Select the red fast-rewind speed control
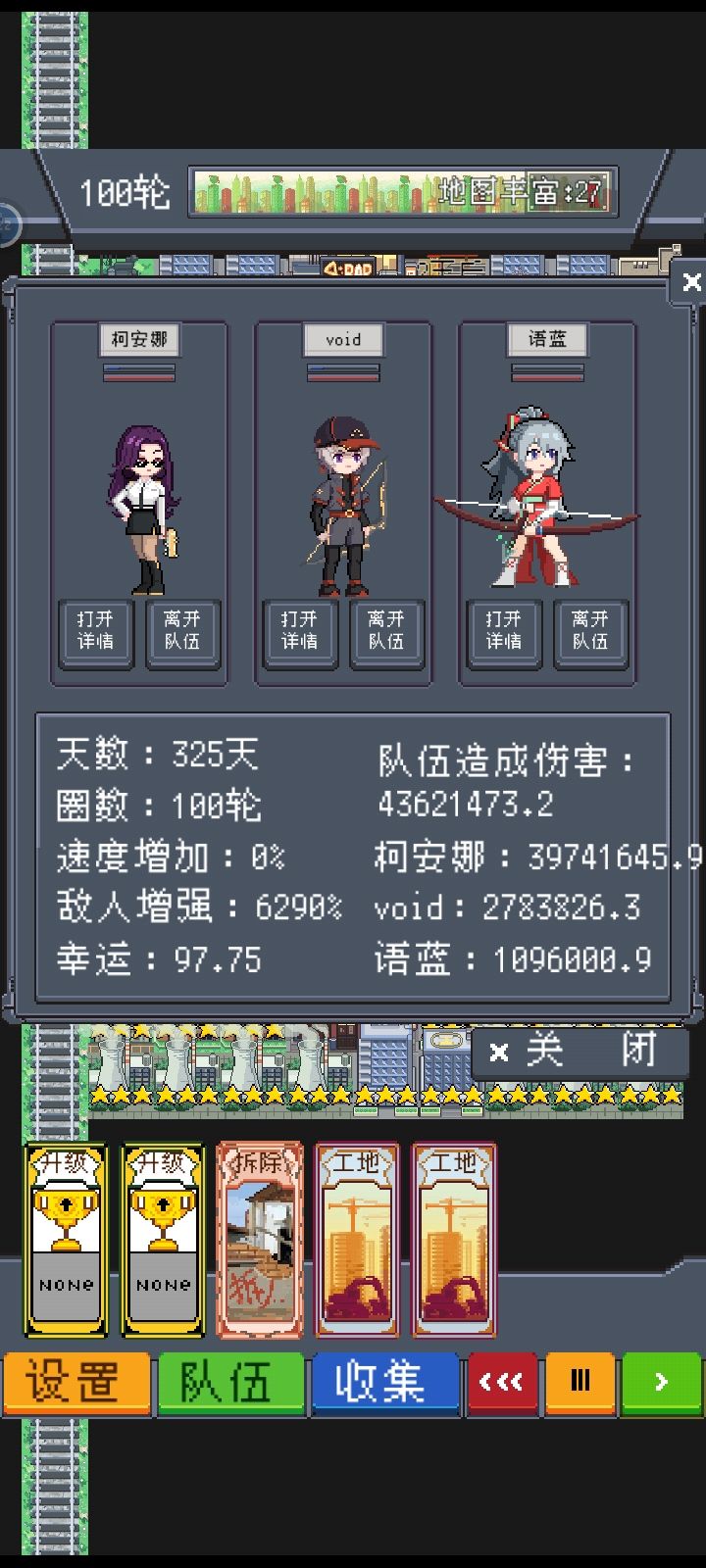 (x=502, y=1382)
